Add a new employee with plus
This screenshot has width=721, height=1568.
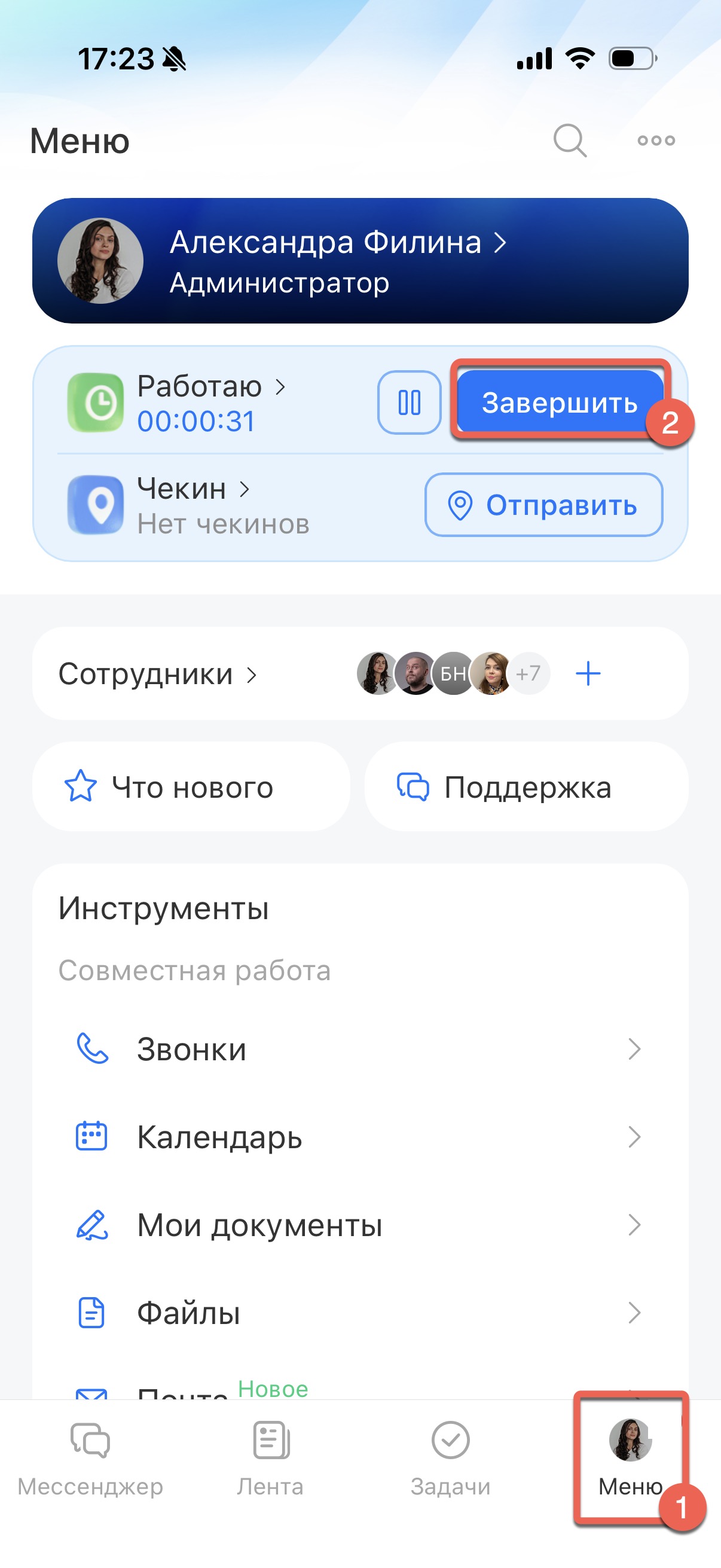[588, 674]
